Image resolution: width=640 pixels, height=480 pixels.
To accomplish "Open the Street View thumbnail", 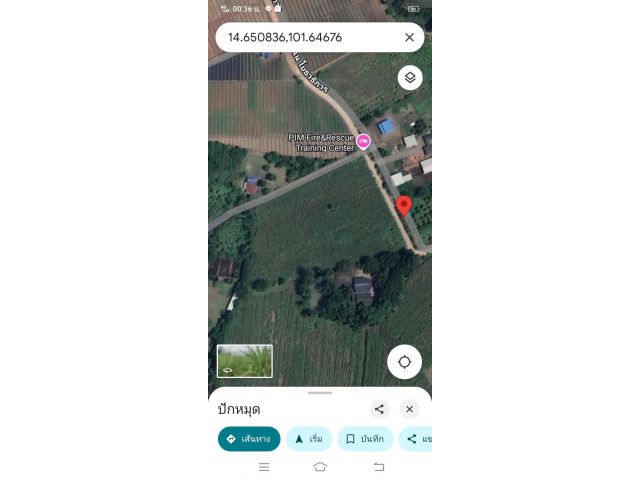I will click(244, 360).
